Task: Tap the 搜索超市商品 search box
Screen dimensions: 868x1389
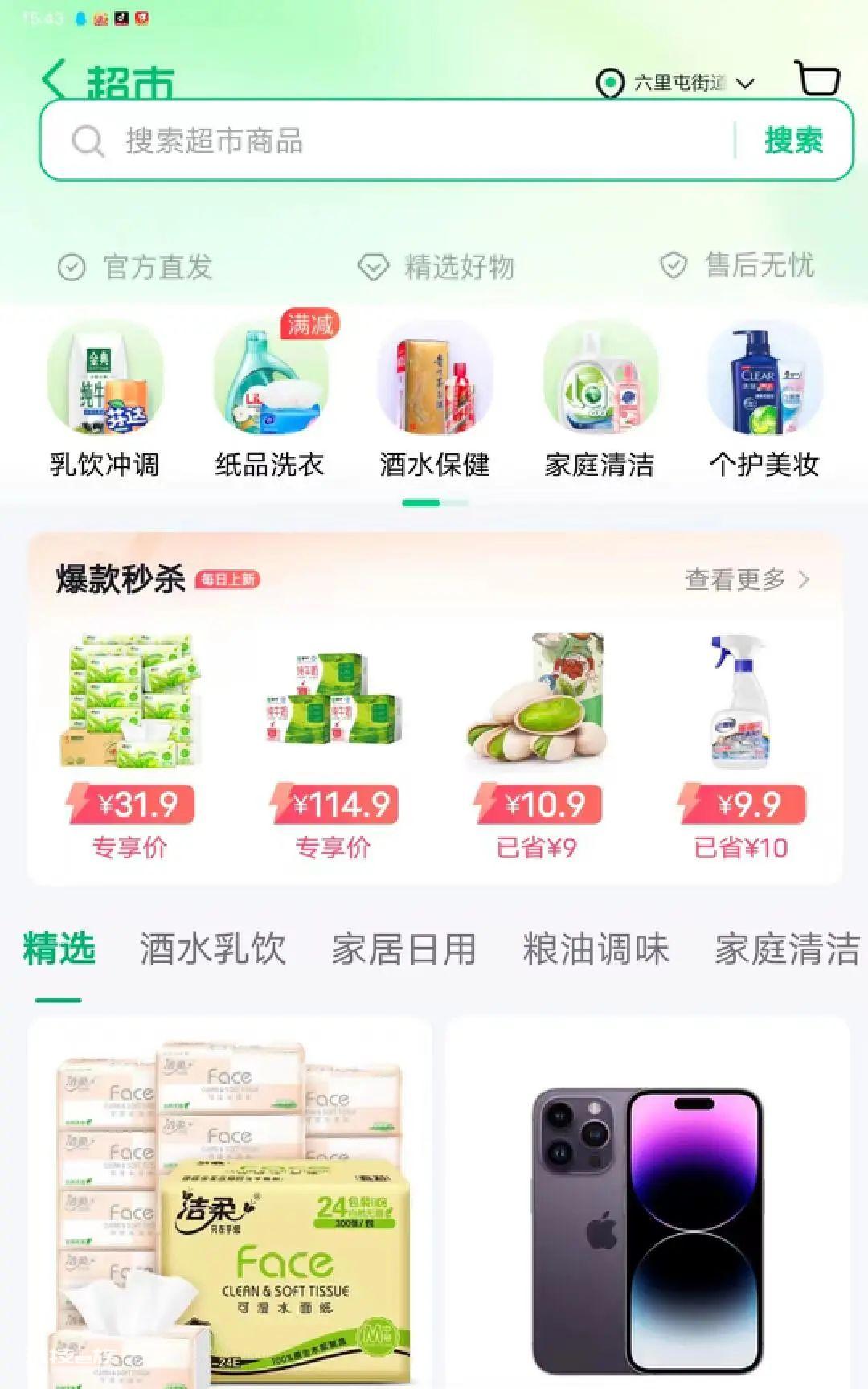Action: [386, 141]
